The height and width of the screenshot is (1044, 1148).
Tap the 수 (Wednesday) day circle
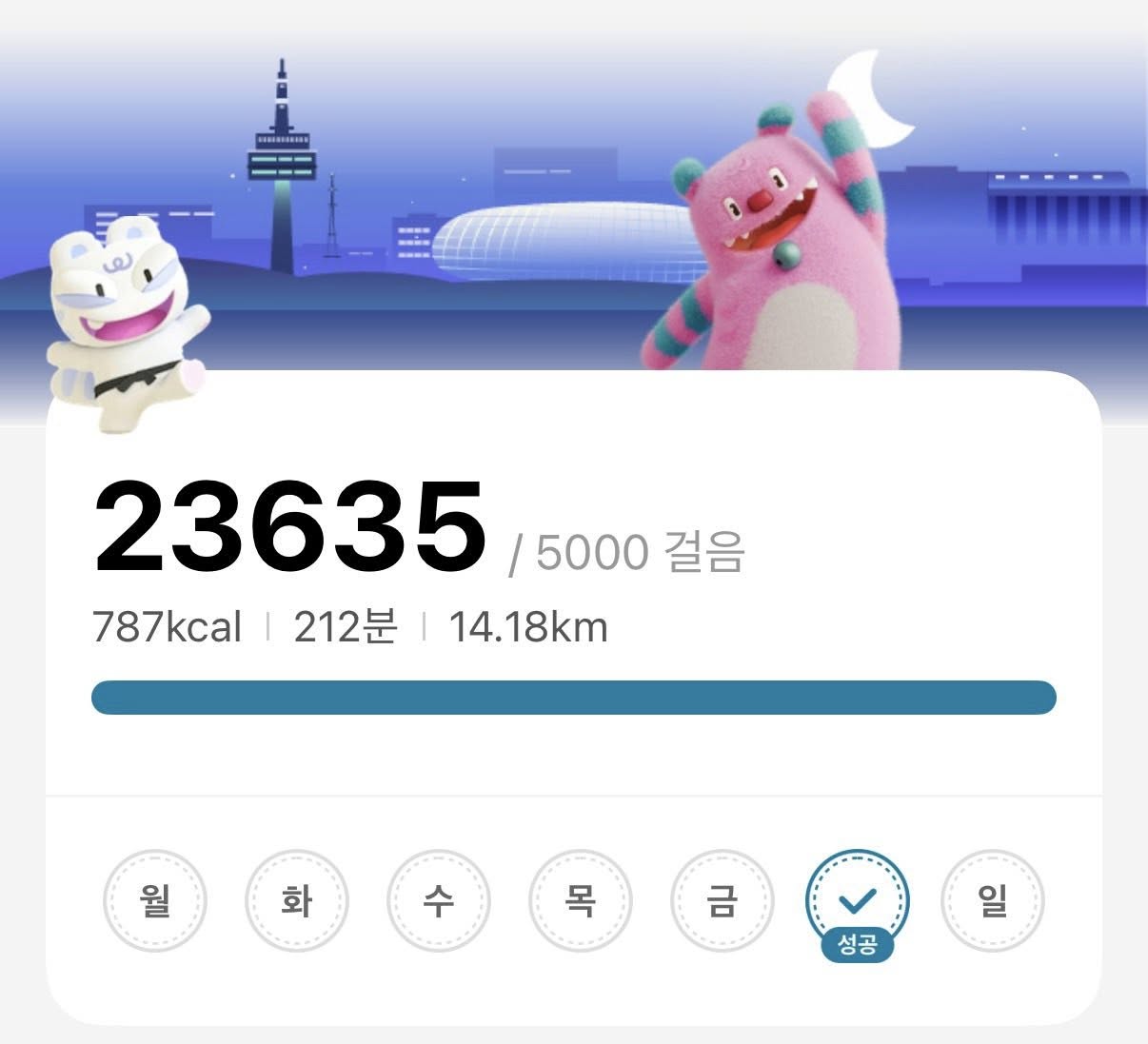pyautogui.click(x=438, y=900)
